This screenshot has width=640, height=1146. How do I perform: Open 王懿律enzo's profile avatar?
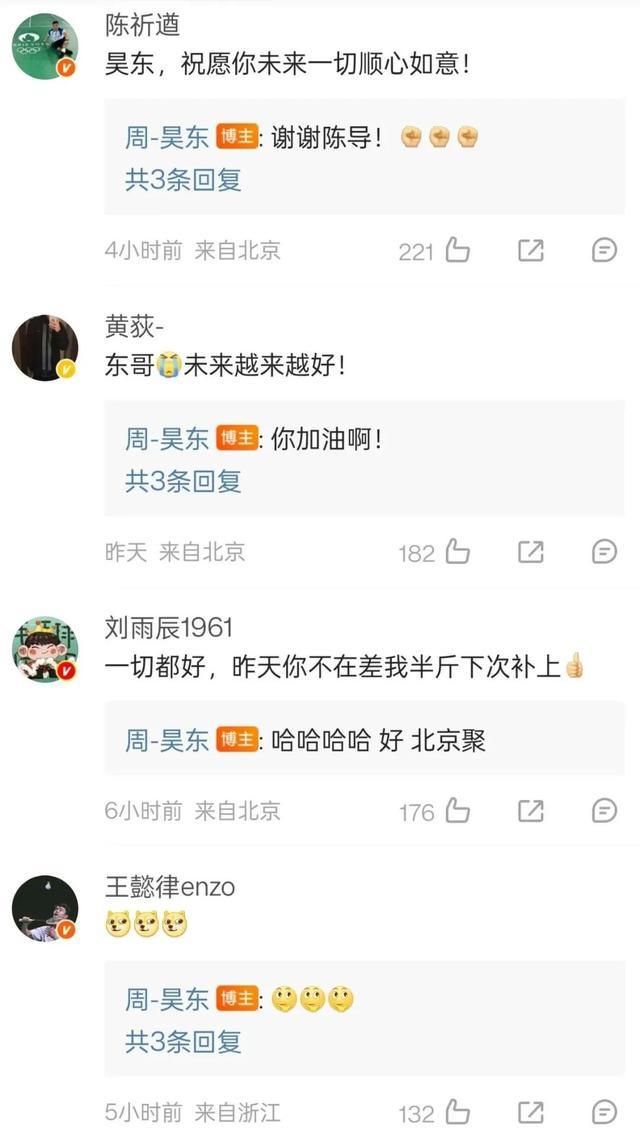[44, 908]
